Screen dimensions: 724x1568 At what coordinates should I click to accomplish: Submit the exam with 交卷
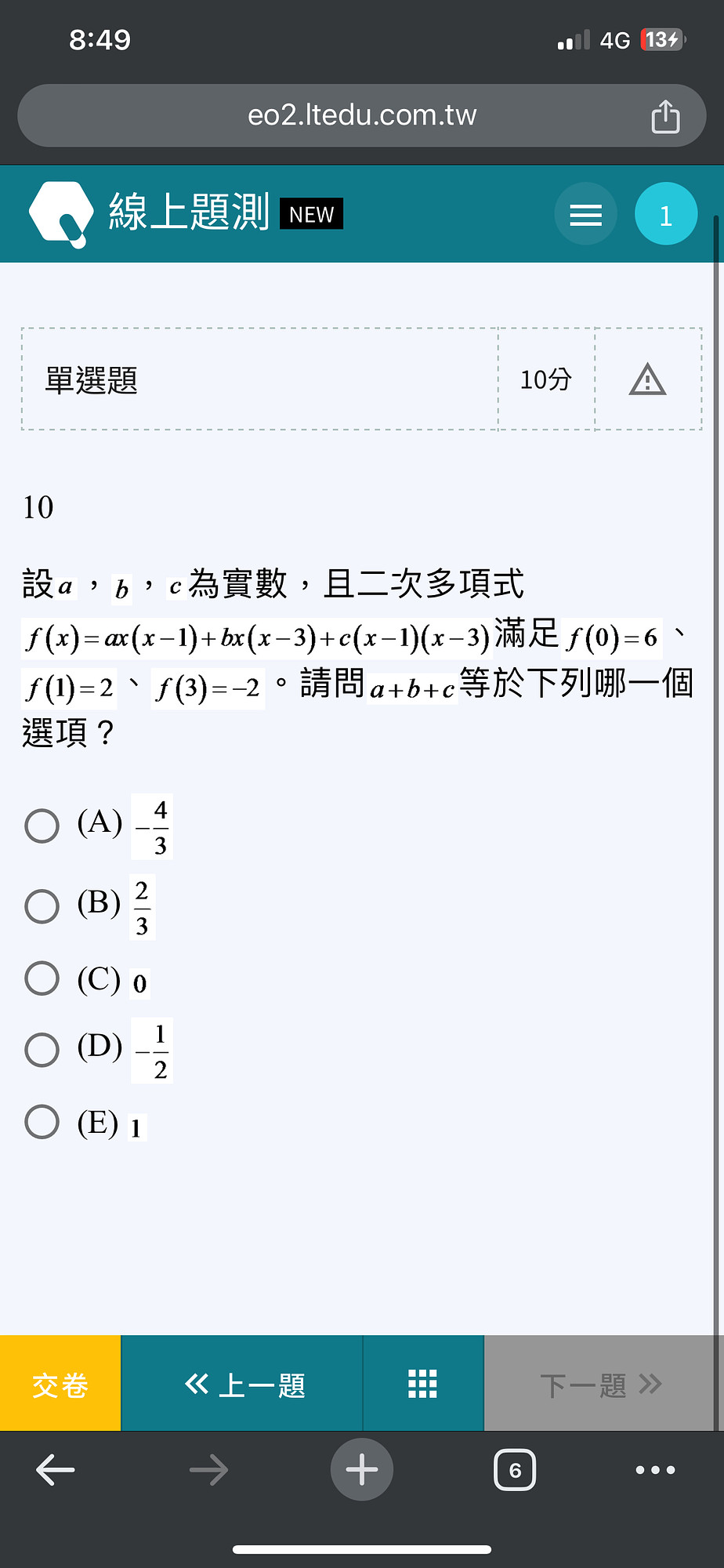(60, 1384)
